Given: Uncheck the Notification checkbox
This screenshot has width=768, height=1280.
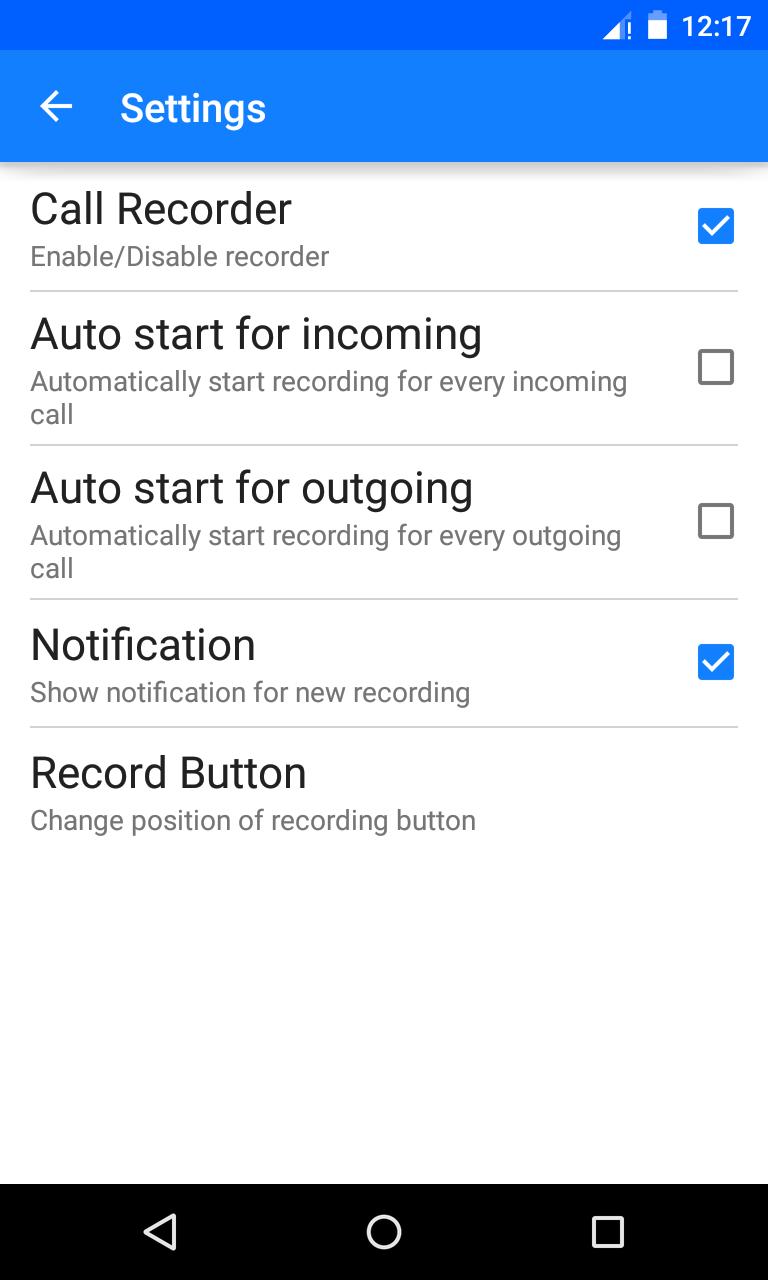Looking at the screenshot, I should pos(715,662).
